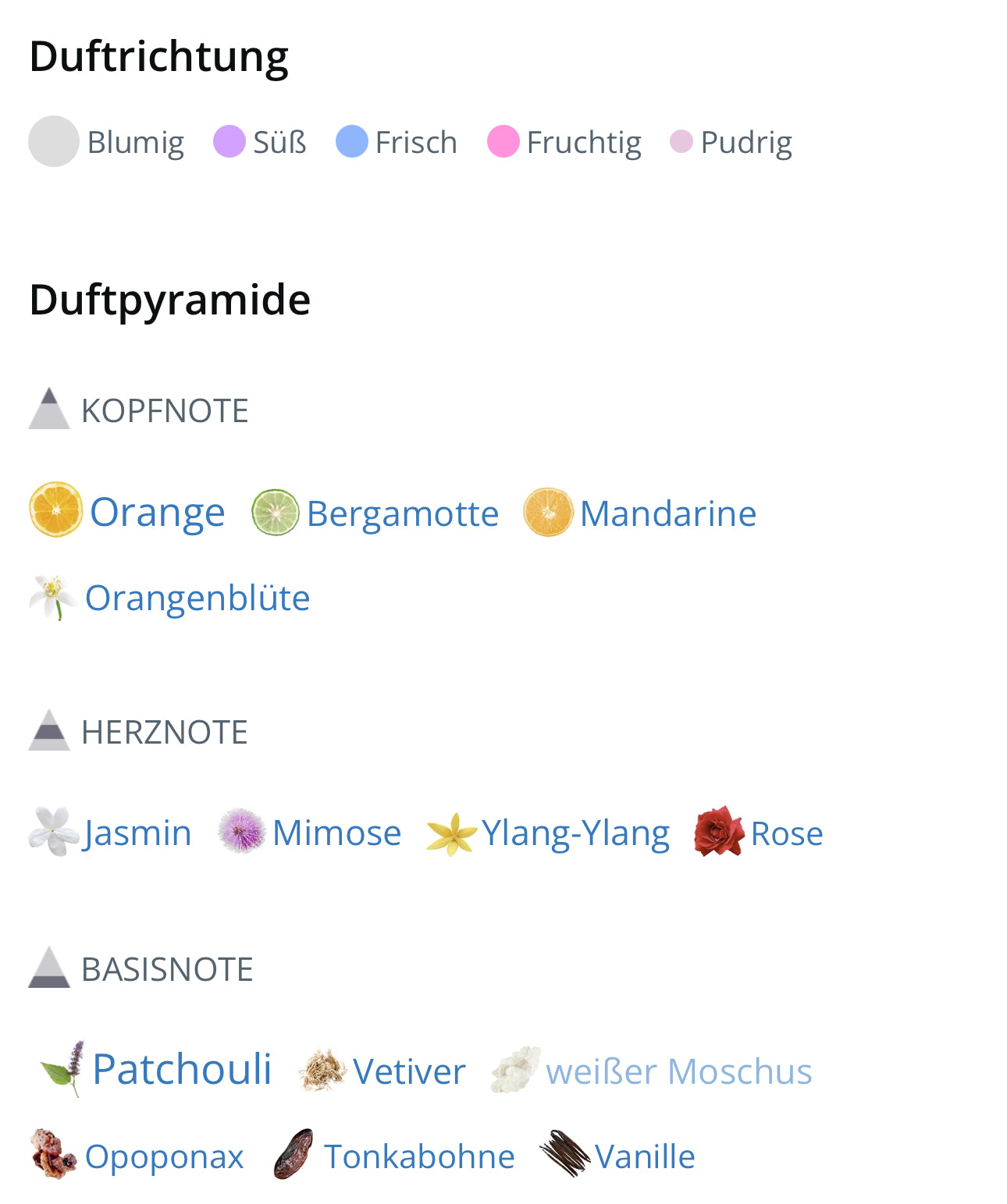Open the weißer Moschus note
The height and width of the screenshot is (1204, 1007).
point(678,1071)
